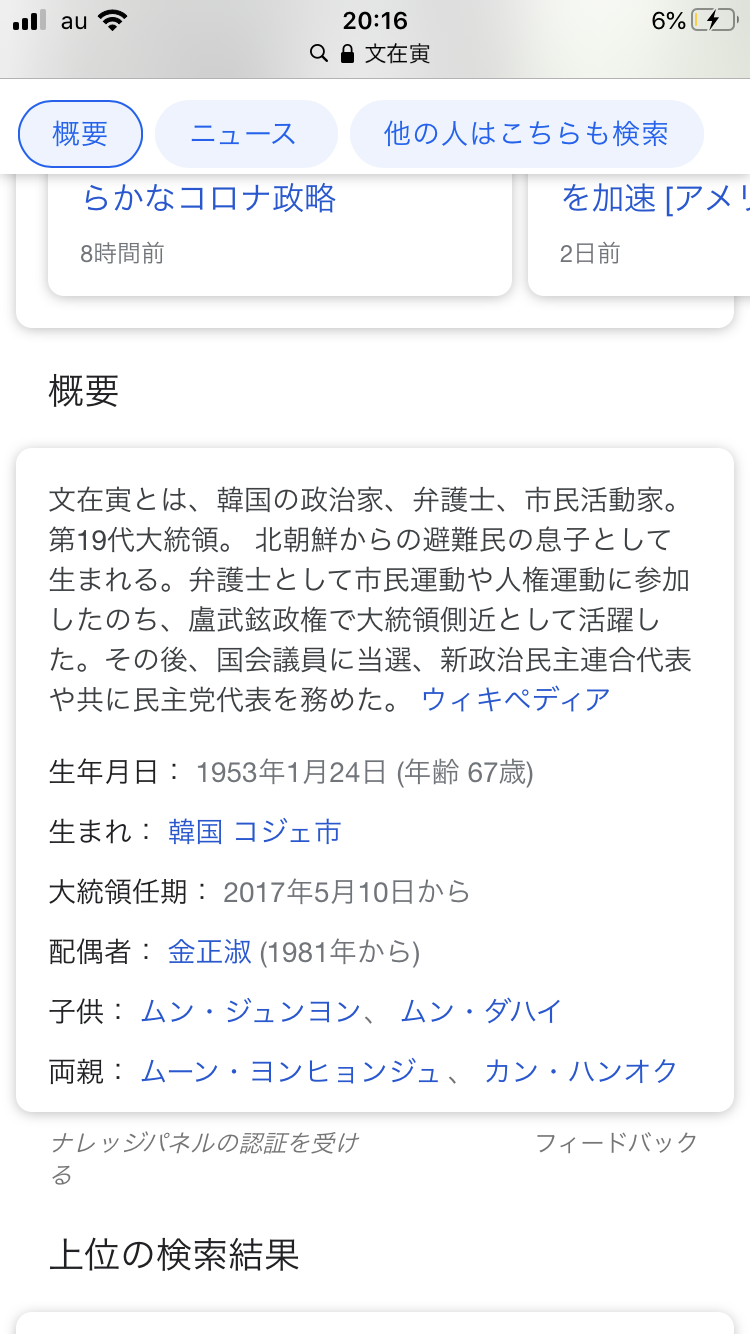The height and width of the screenshot is (1334, 750).
Task: View parent ムーン・ヨンヒョンジュ
Action: (x=290, y=1071)
